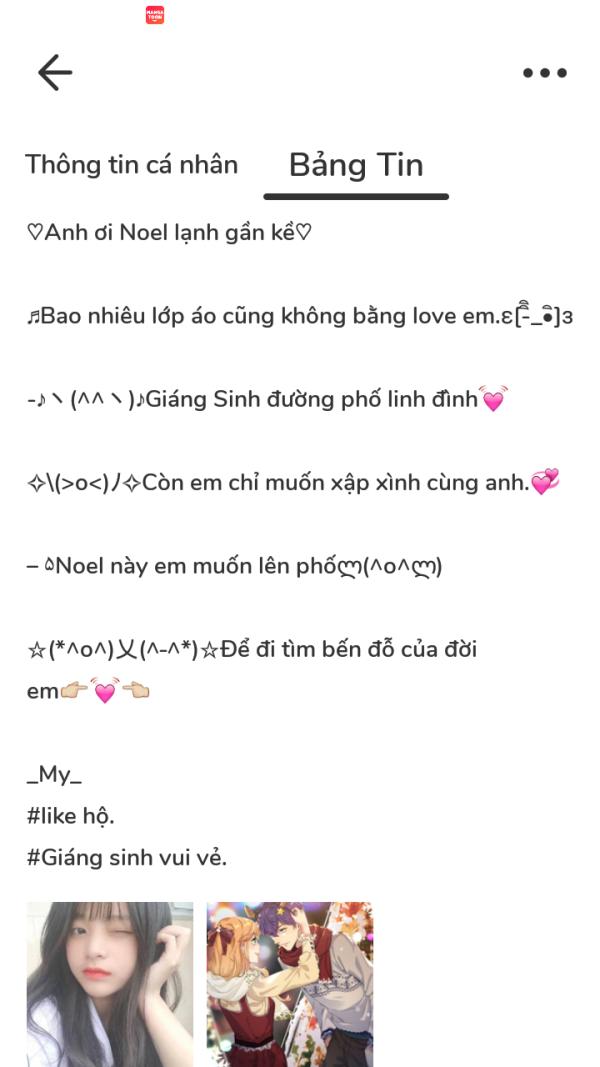
Task: View the anime couple image
Action: [x=290, y=984]
